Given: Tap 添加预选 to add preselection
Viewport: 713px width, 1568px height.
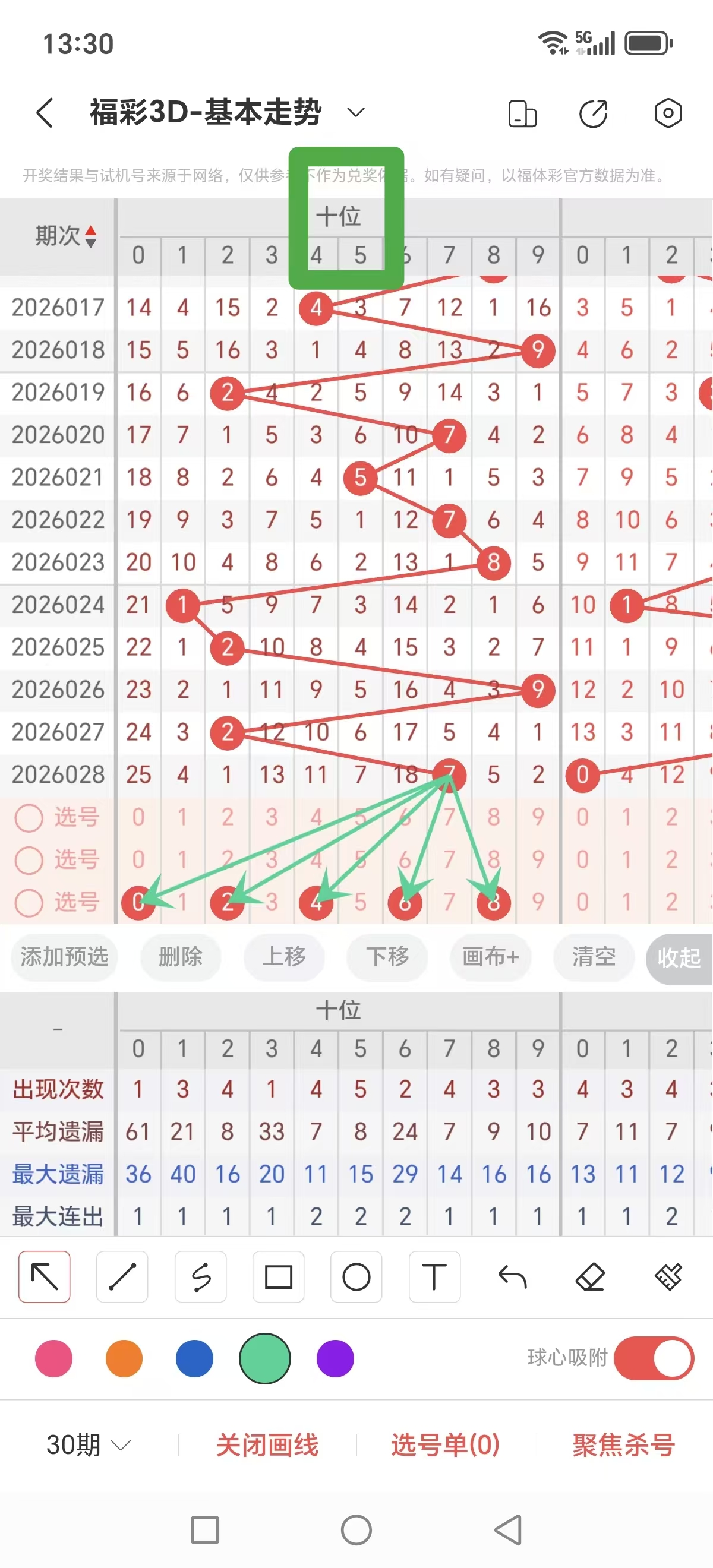Looking at the screenshot, I should point(64,957).
